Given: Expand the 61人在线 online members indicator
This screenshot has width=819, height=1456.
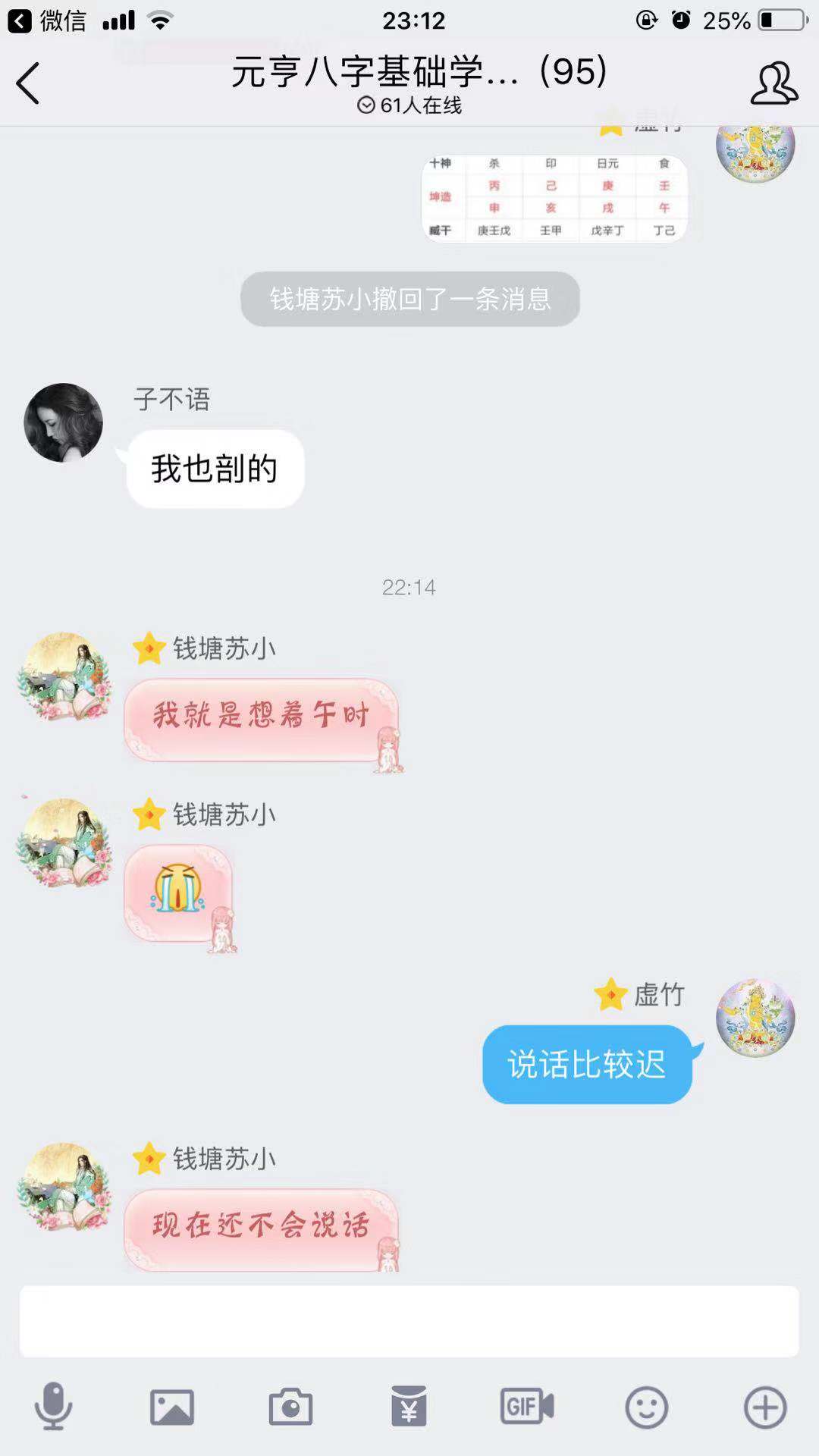Looking at the screenshot, I should pyautogui.click(x=409, y=105).
